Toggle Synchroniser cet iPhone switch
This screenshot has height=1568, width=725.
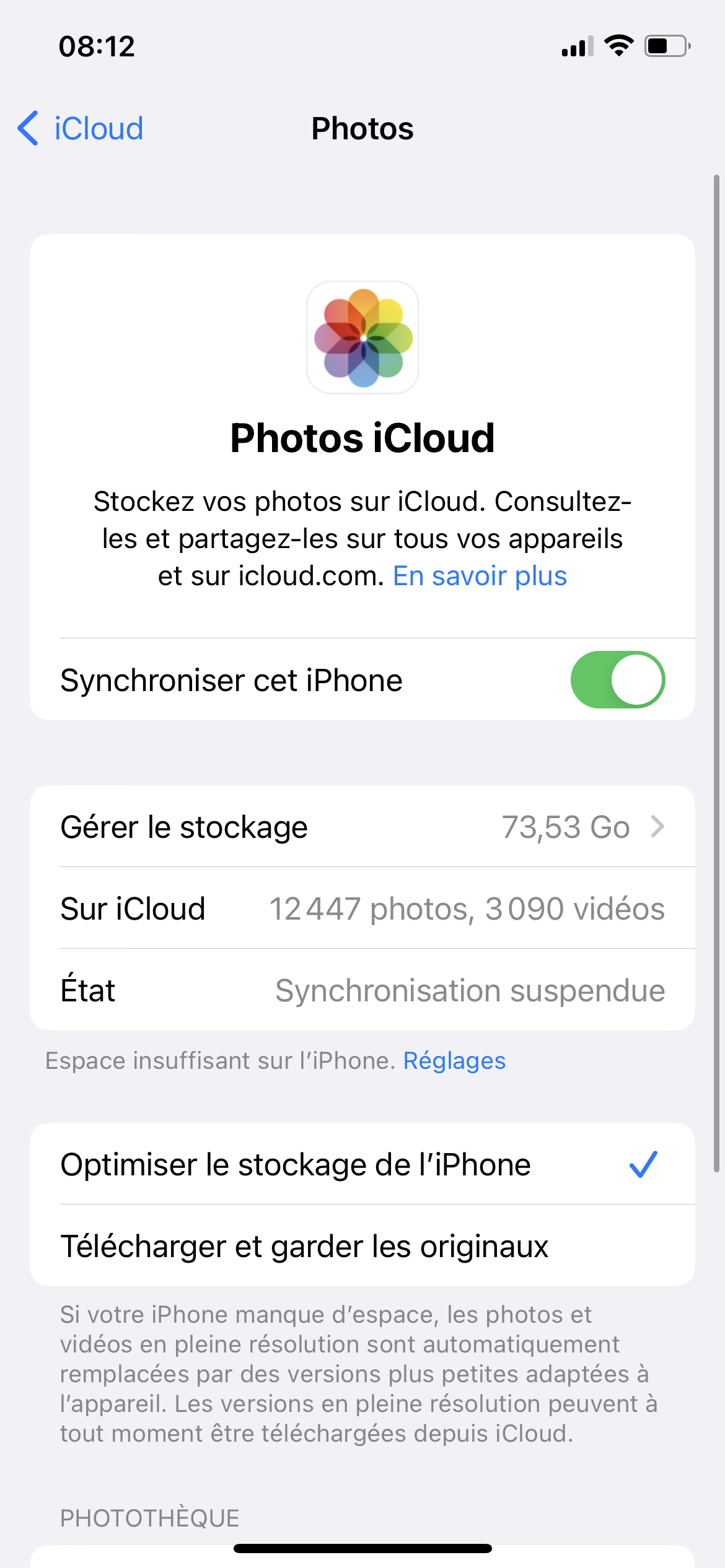click(617, 679)
